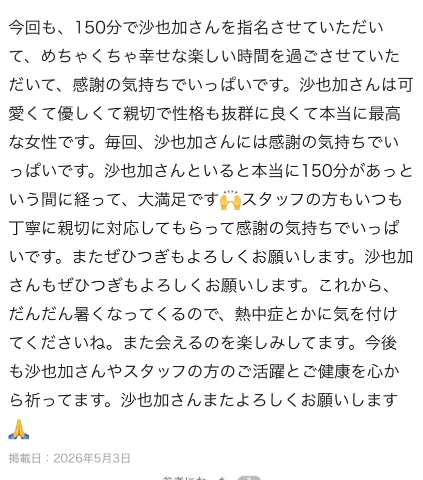
Task: Mark this review as helpful (参考になった)
Action: click(x=211, y=478)
